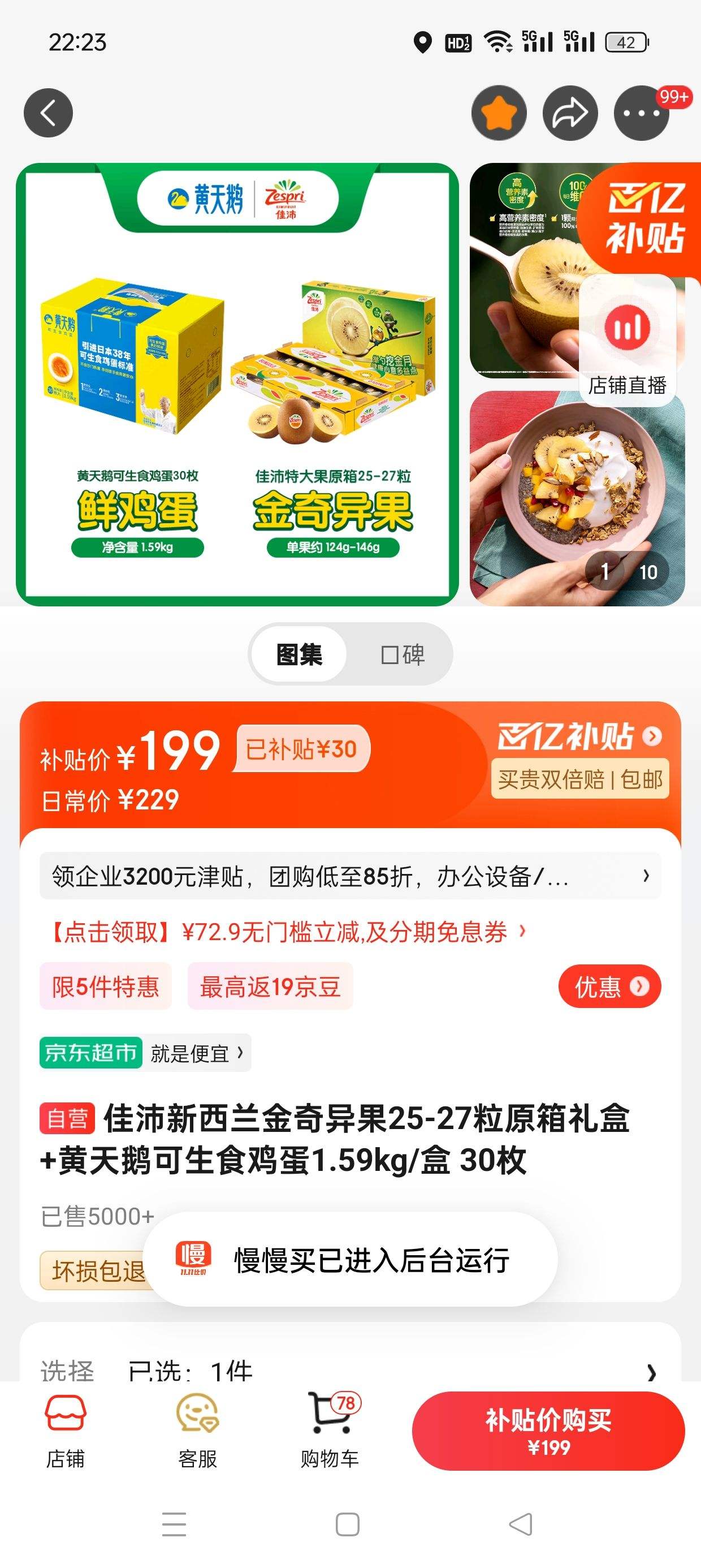The image size is (701, 1568).
Task: Select the 最高返19京豆 promo tag
Action: (270, 987)
